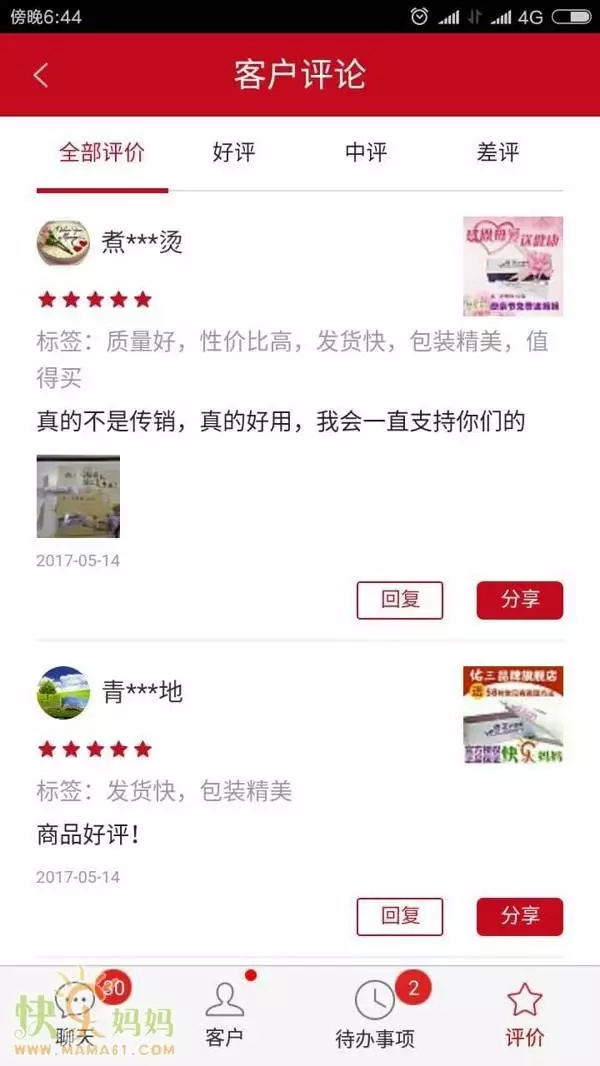Open product image beside 煮***烫's review
Image resolution: width=600 pixels, height=1066 pixels.
(x=512, y=266)
